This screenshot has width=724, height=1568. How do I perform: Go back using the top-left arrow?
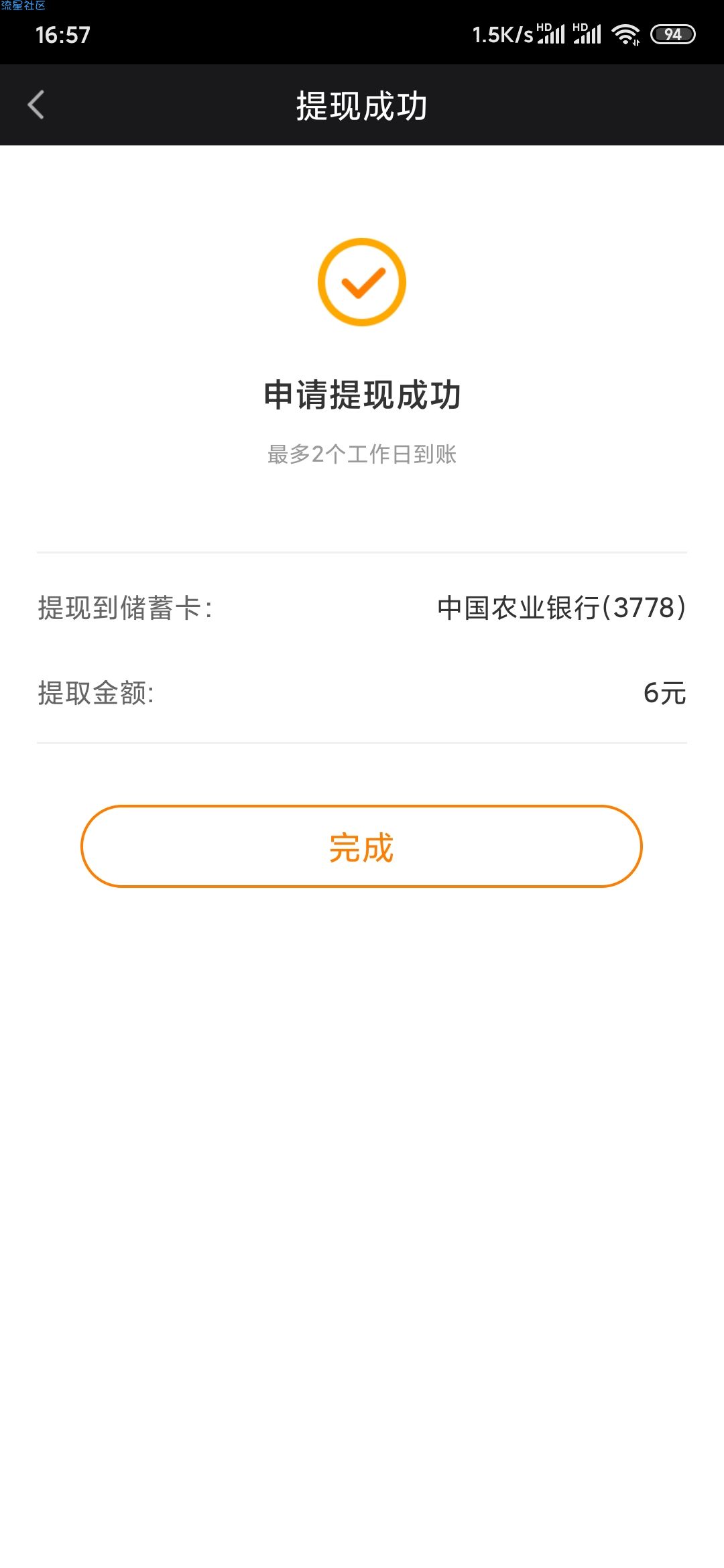[36, 105]
